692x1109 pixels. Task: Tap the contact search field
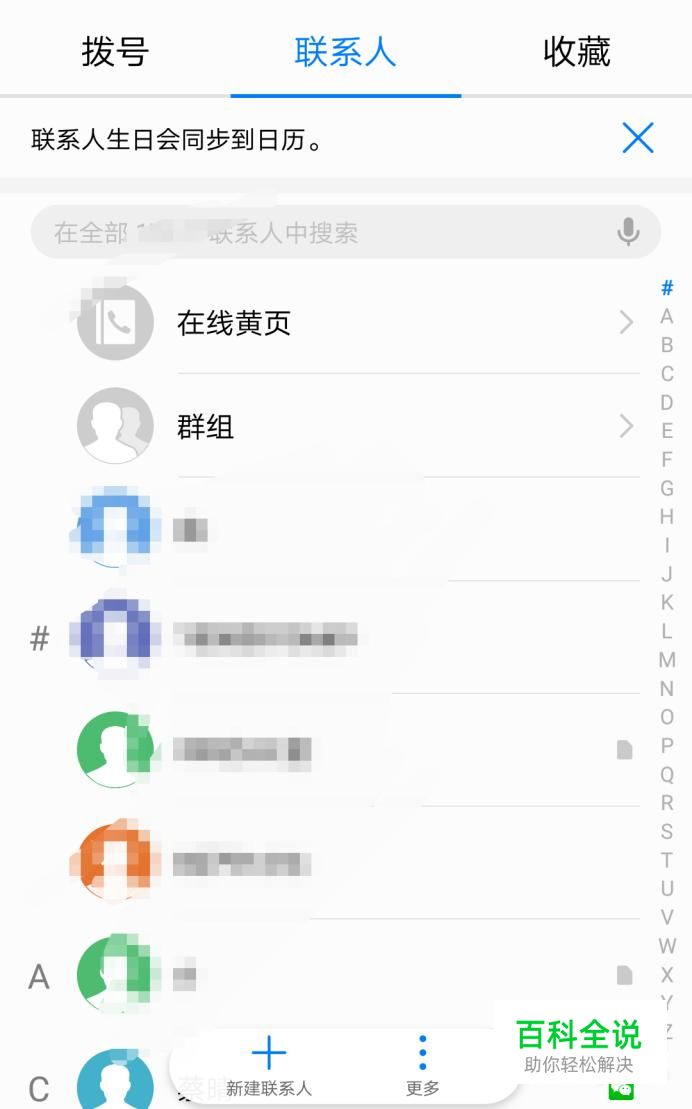tap(320, 233)
